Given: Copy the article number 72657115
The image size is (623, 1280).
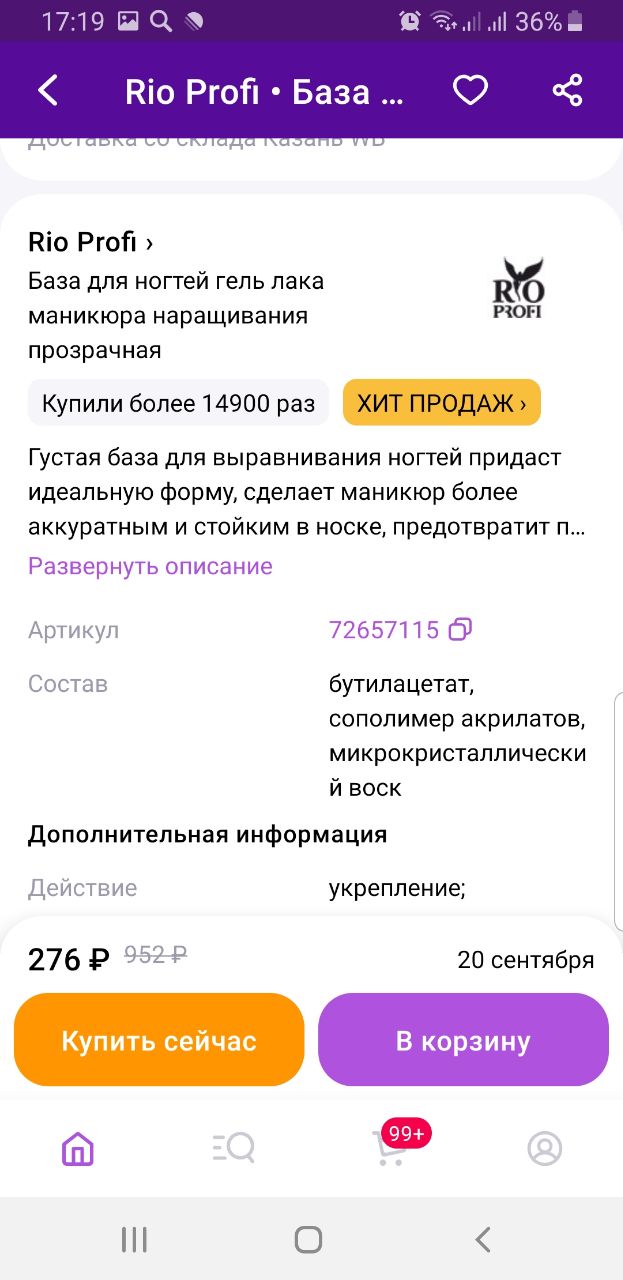Looking at the screenshot, I should (460, 630).
